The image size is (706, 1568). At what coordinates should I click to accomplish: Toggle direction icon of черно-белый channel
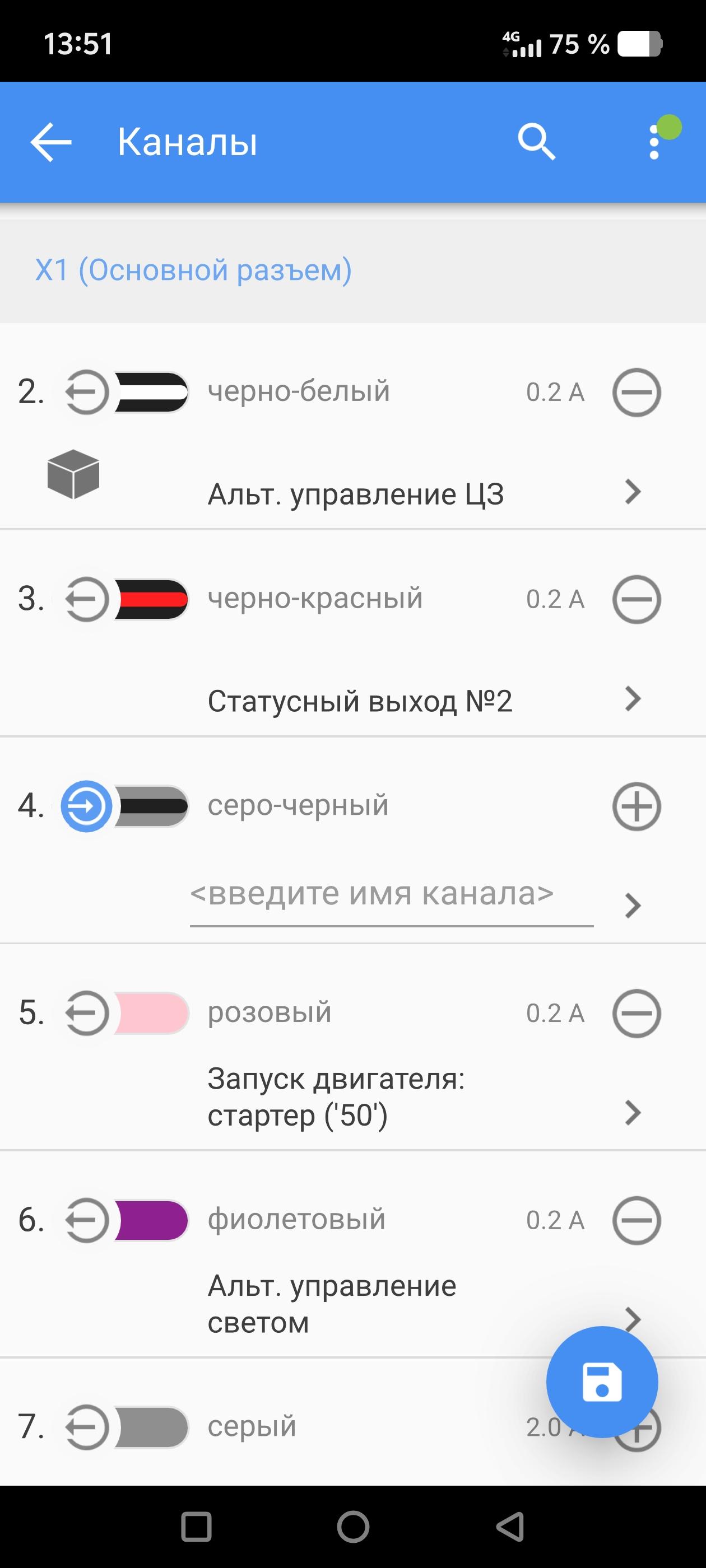(86, 392)
